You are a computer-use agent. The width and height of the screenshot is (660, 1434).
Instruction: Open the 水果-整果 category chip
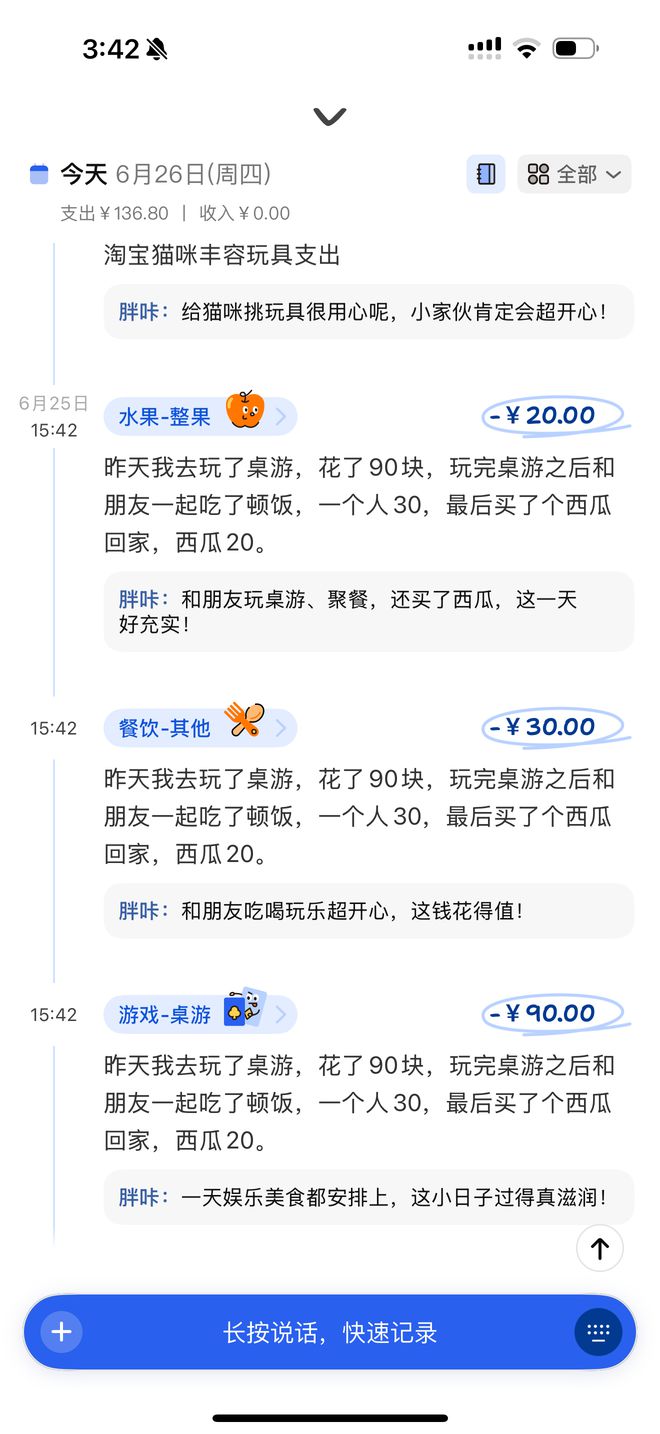tap(200, 415)
